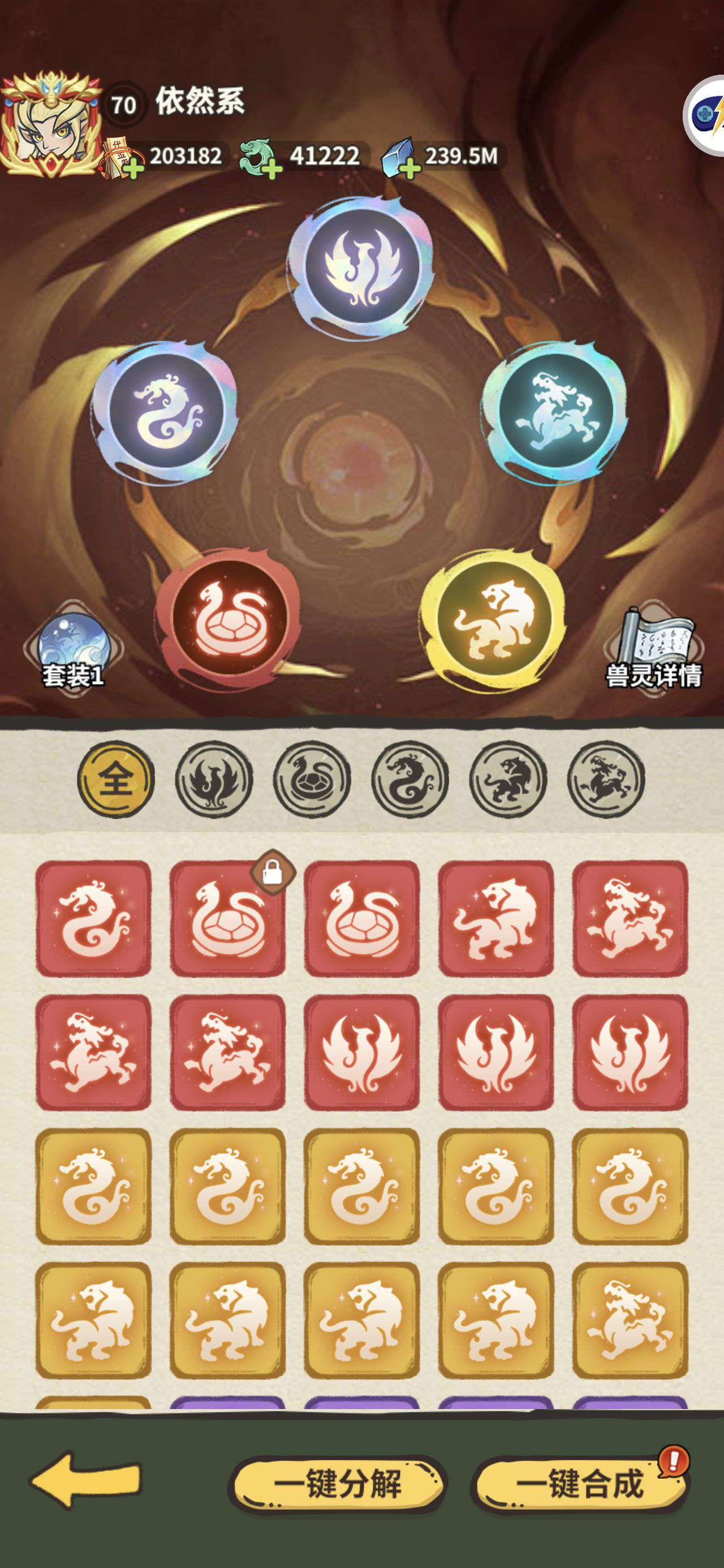The height and width of the screenshot is (1568, 724).
Task: Filter by the turtle-snake icon tab
Action: pos(312,779)
